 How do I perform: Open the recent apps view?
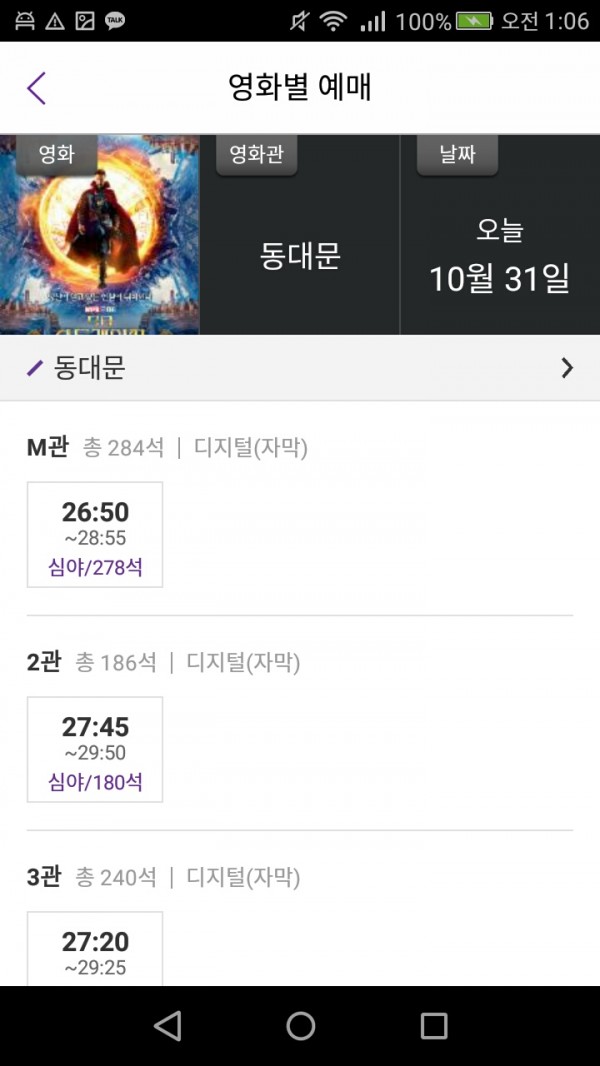tap(434, 1025)
